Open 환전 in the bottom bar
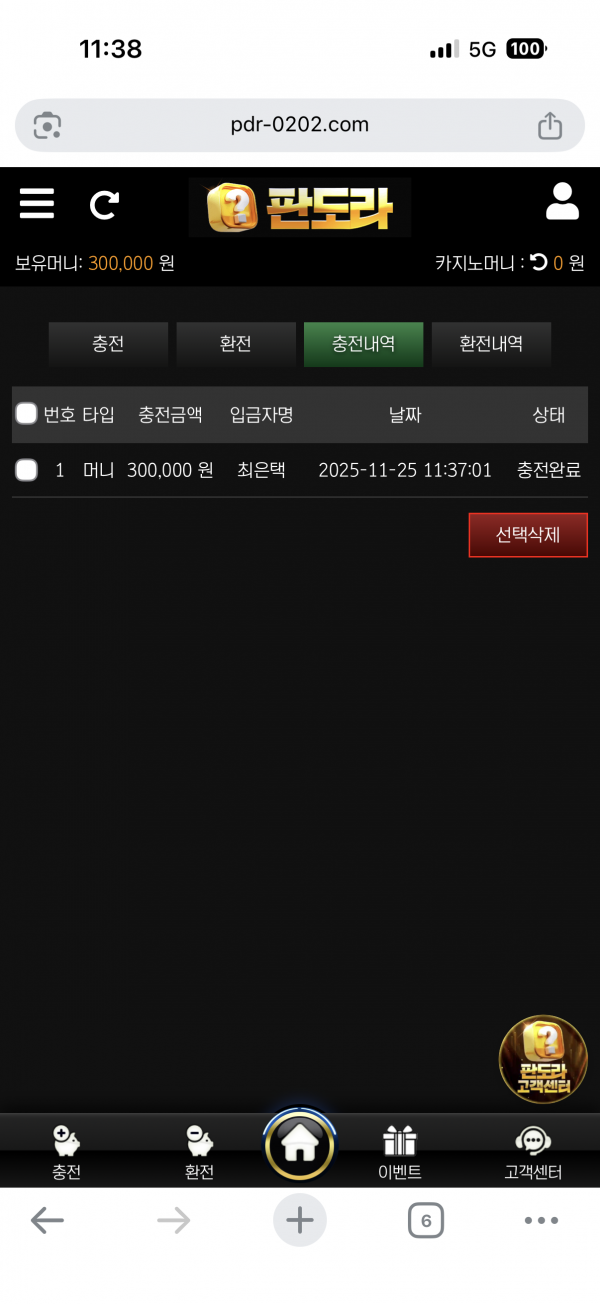The height and width of the screenshot is (1304, 600). [199, 1152]
